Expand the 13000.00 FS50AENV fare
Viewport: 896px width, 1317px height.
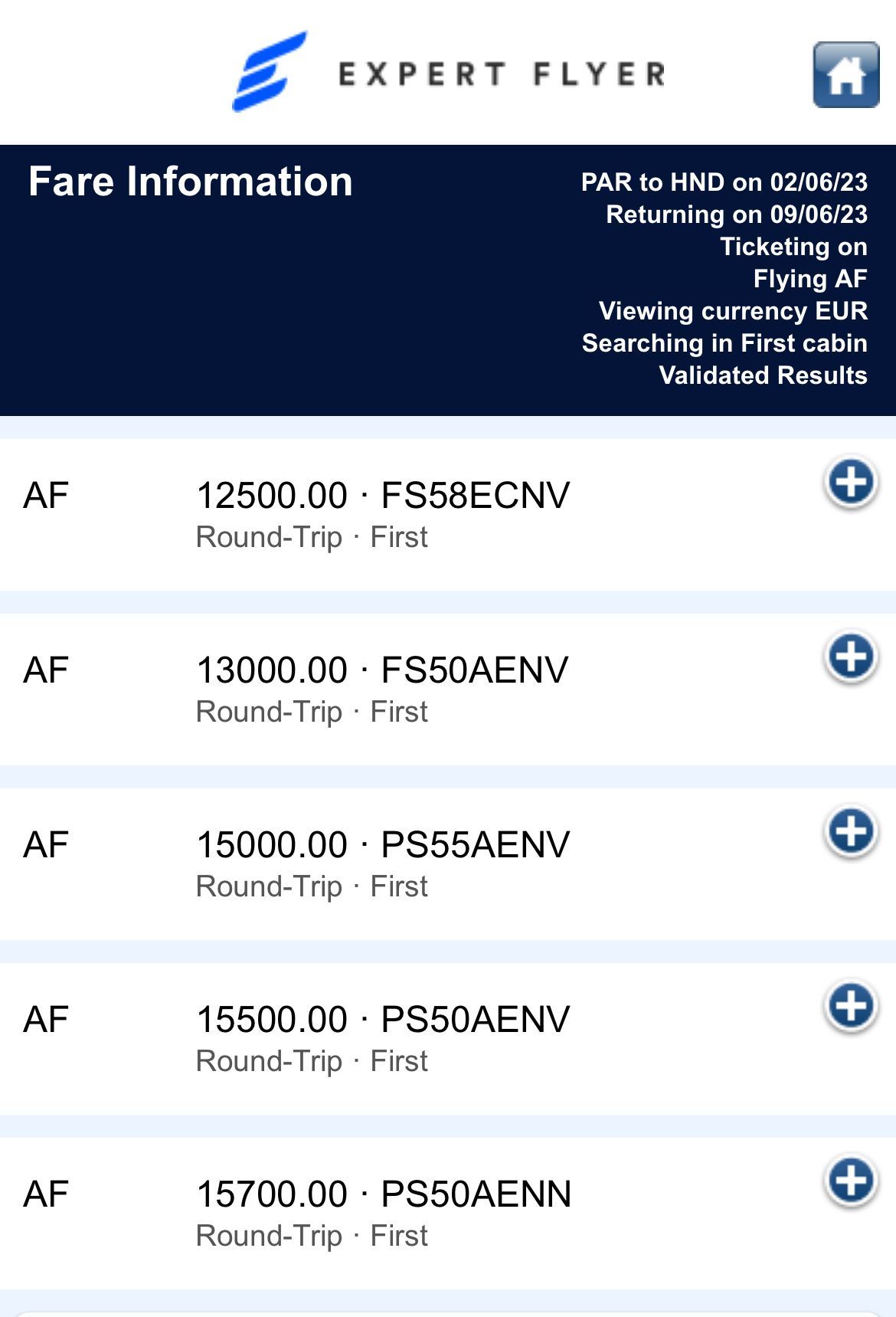[x=851, y=657]
